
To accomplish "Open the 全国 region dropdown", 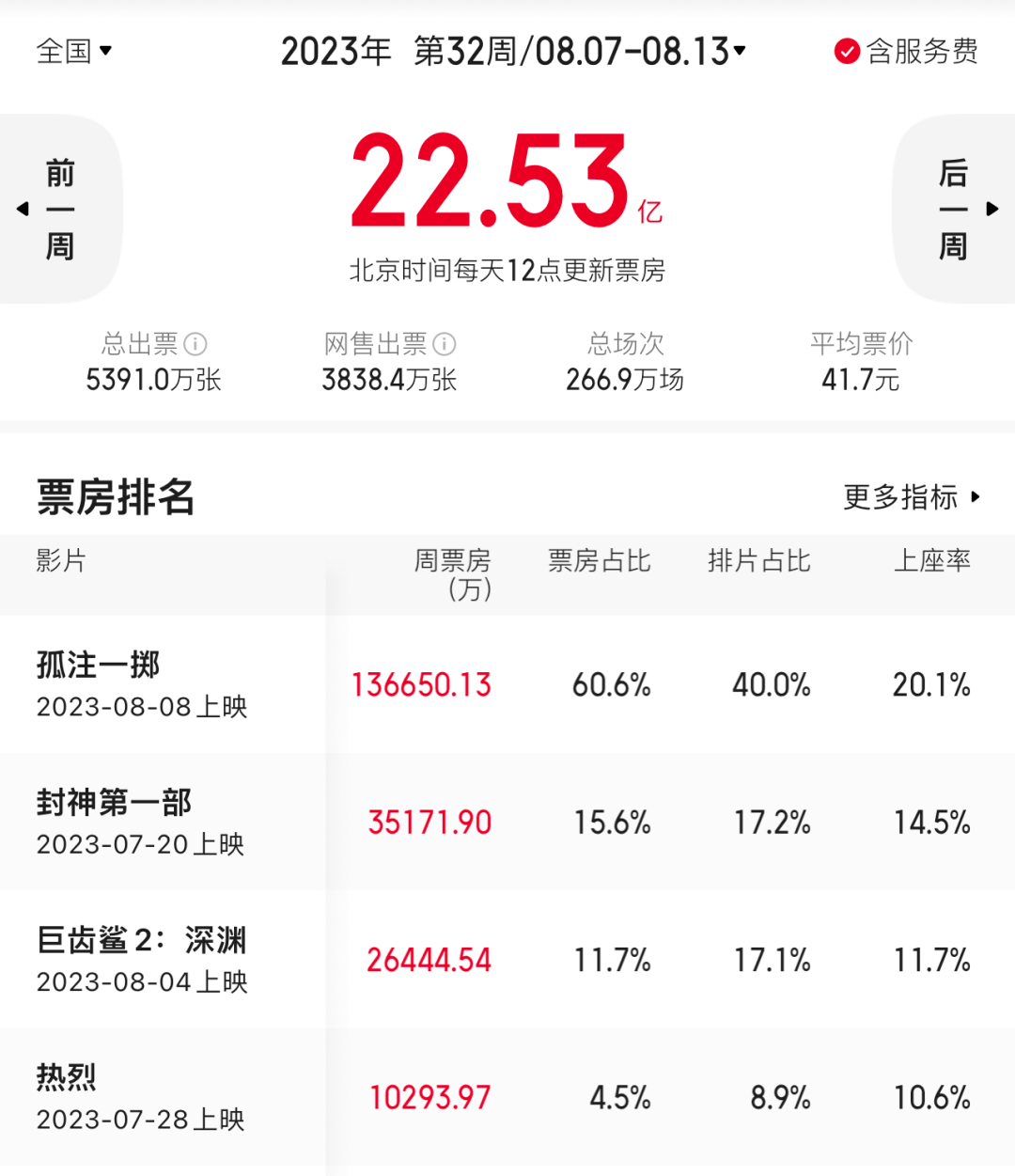I will coord(73,51).
